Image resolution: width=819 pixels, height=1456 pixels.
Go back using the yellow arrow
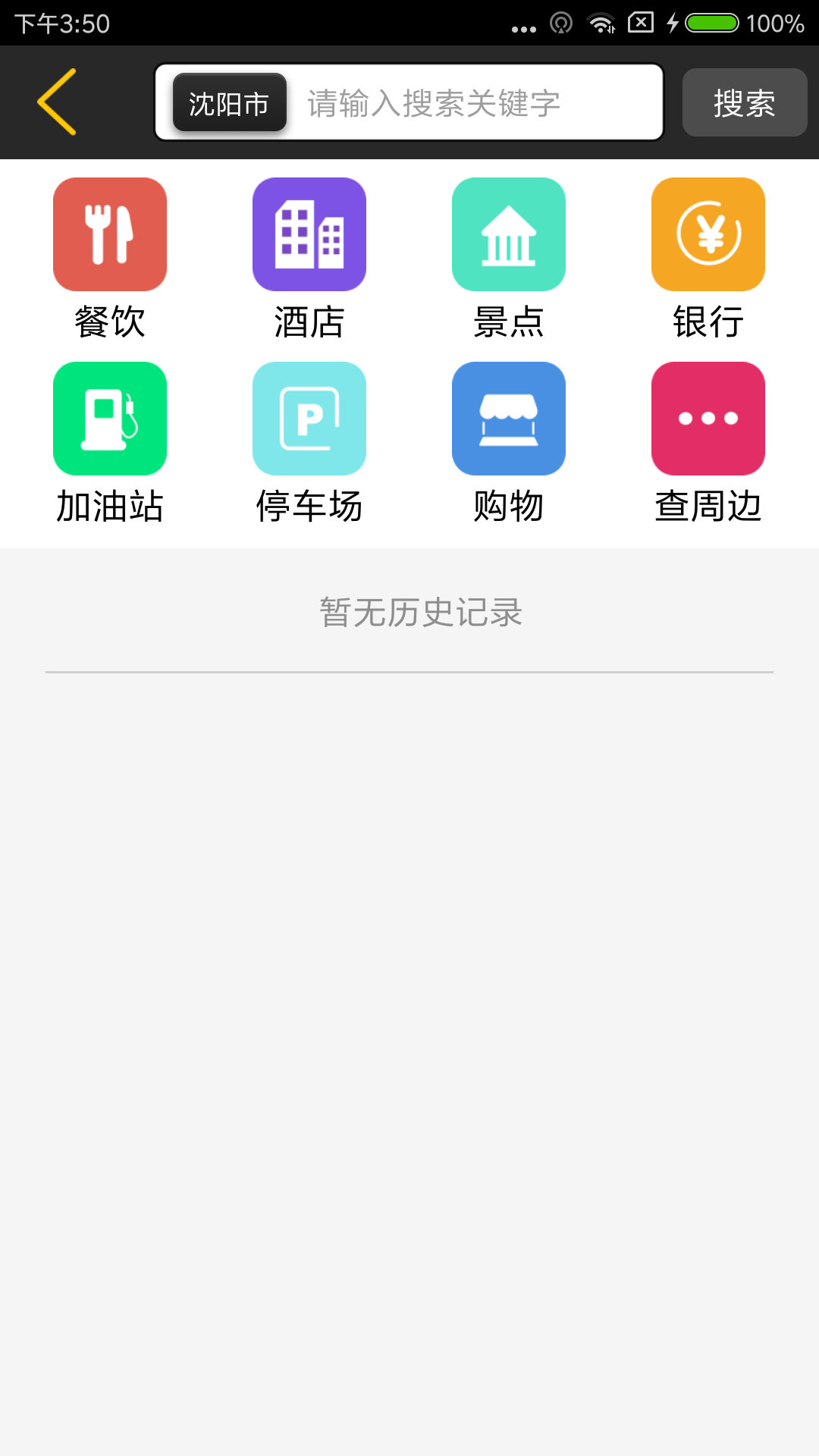pyautogui.click(x=58, y=102)
